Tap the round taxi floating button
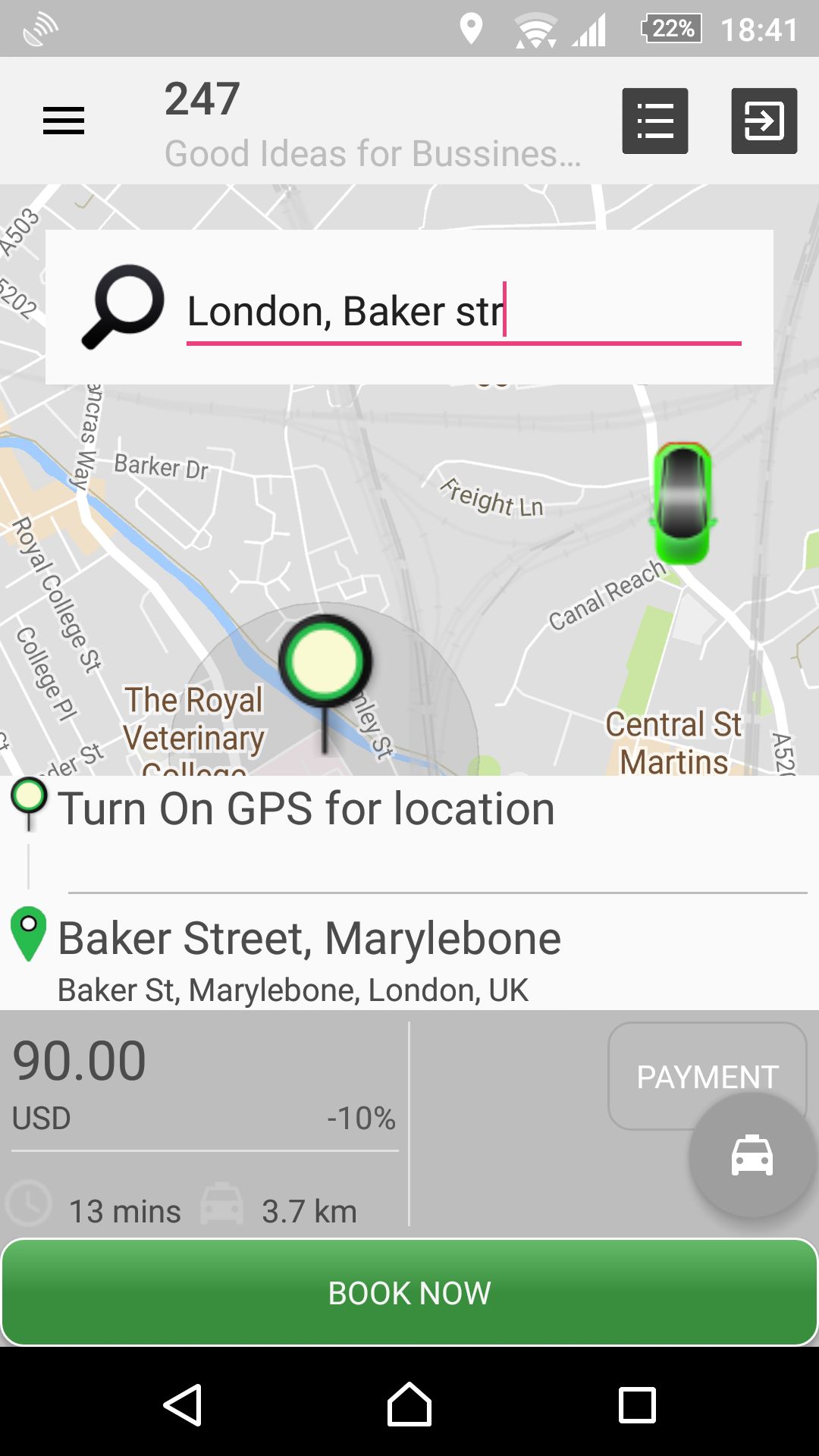This screenshot has height=1456, width=819. tap(752, 1156)
